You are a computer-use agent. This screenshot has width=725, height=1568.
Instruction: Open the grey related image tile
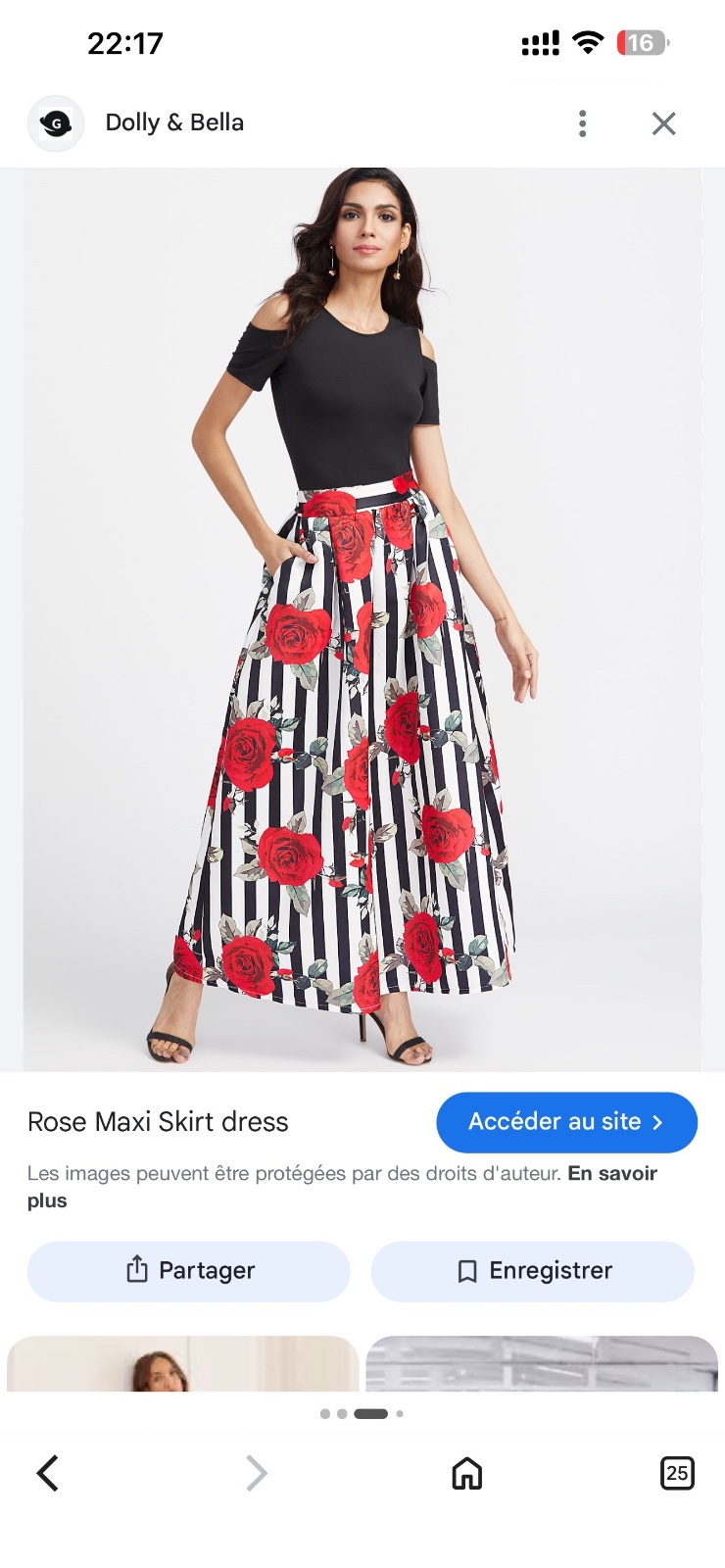click(542, 1363)
